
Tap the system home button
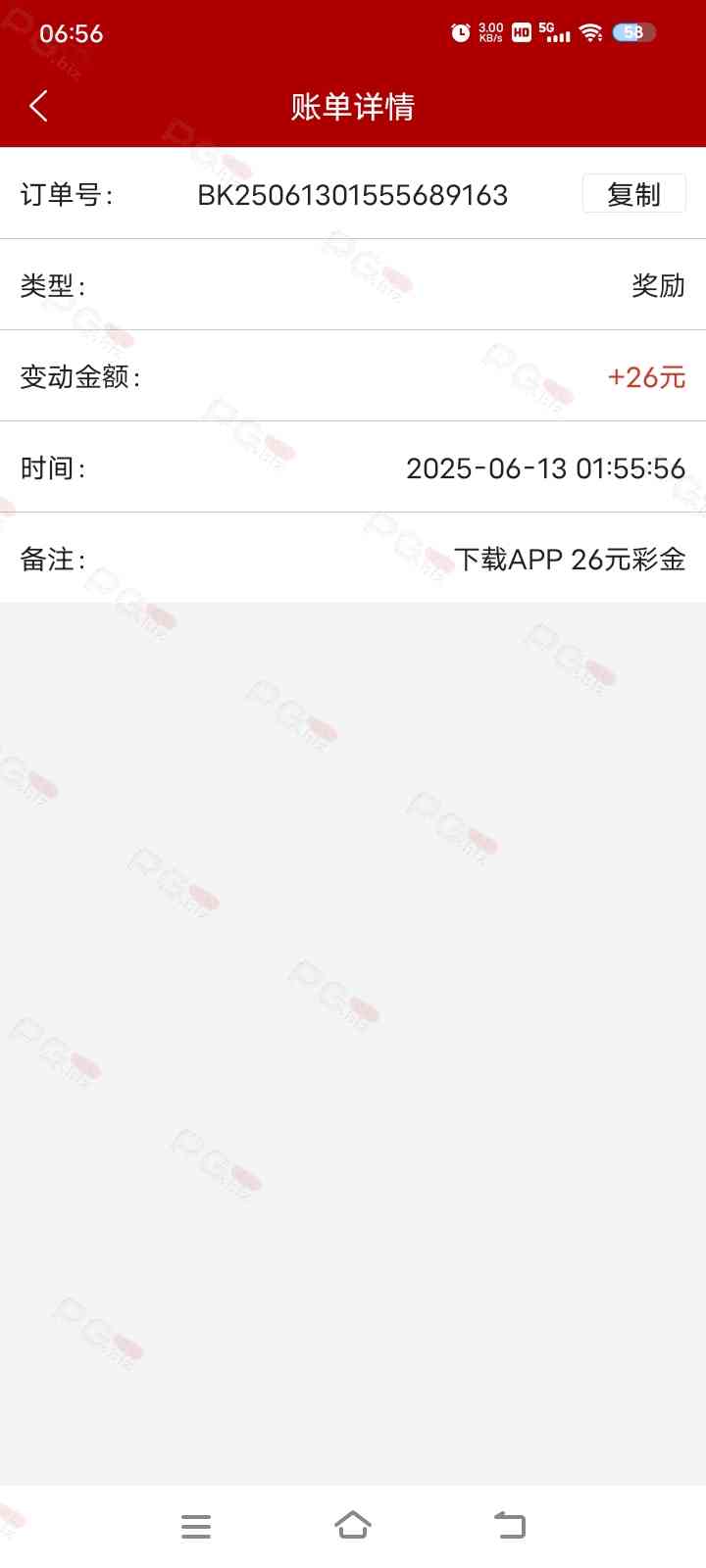pos(353,1526)
